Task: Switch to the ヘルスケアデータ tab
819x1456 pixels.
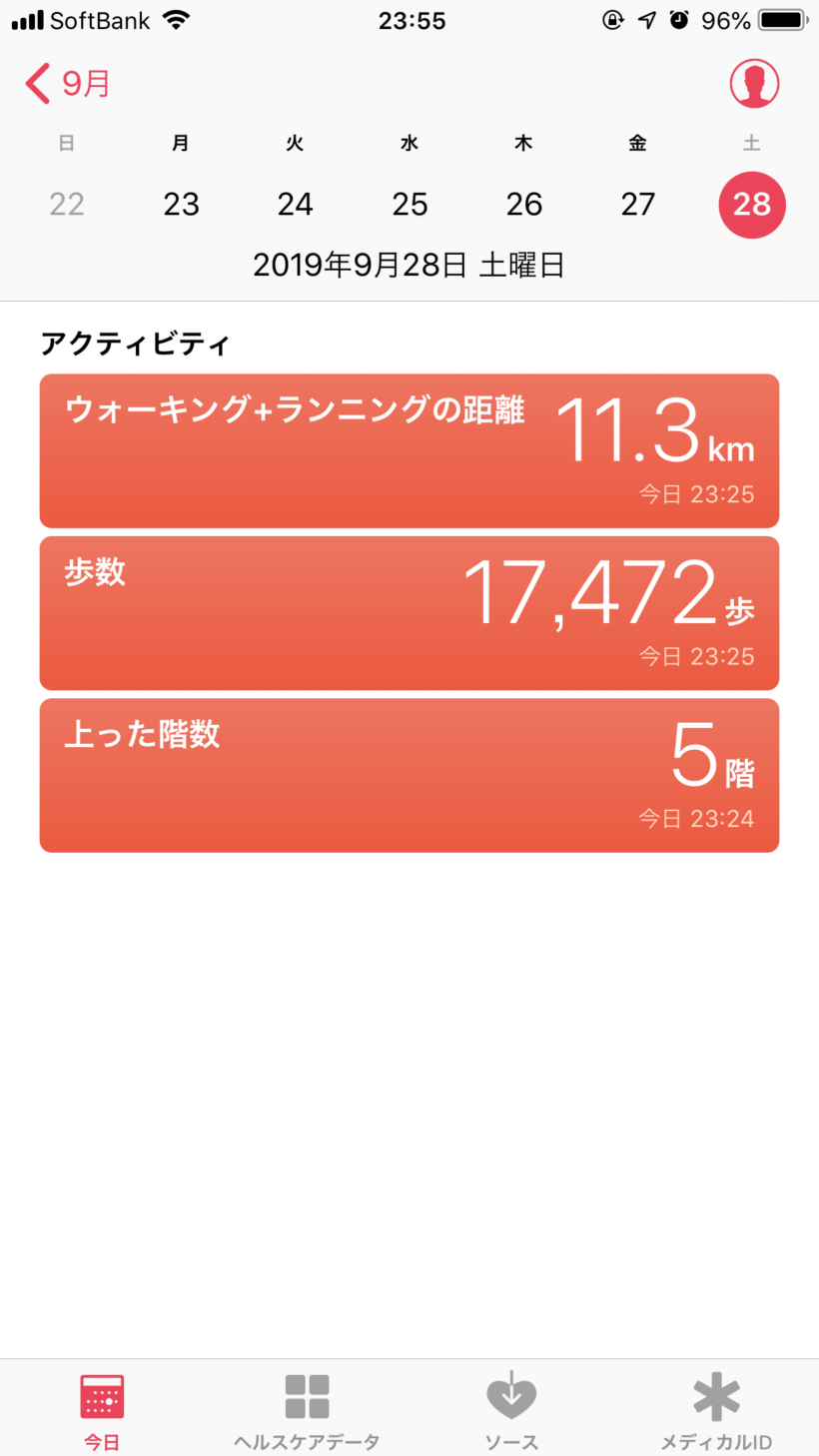Action: [x=307, y=1410]
